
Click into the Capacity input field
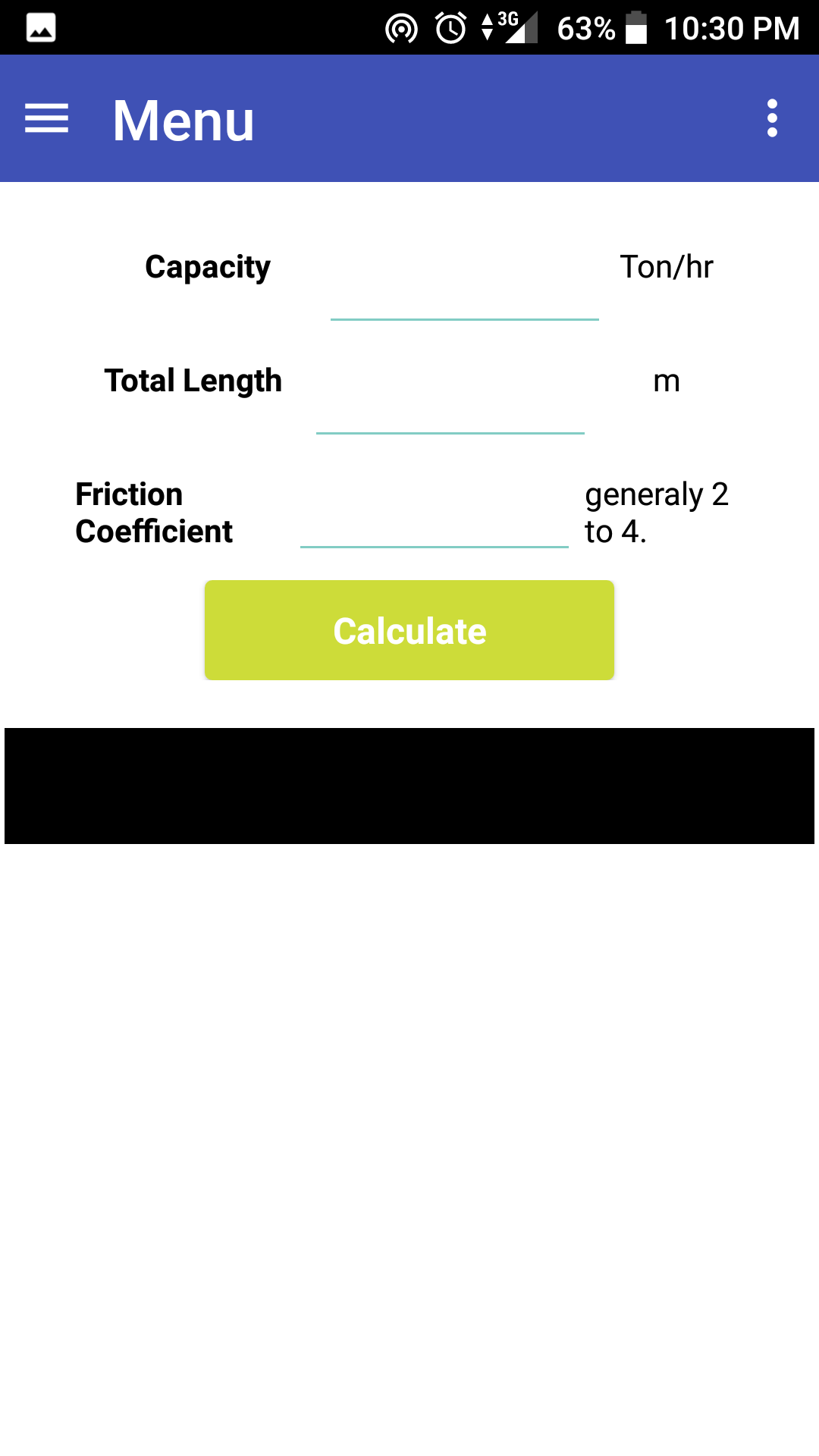pos(464,303)
